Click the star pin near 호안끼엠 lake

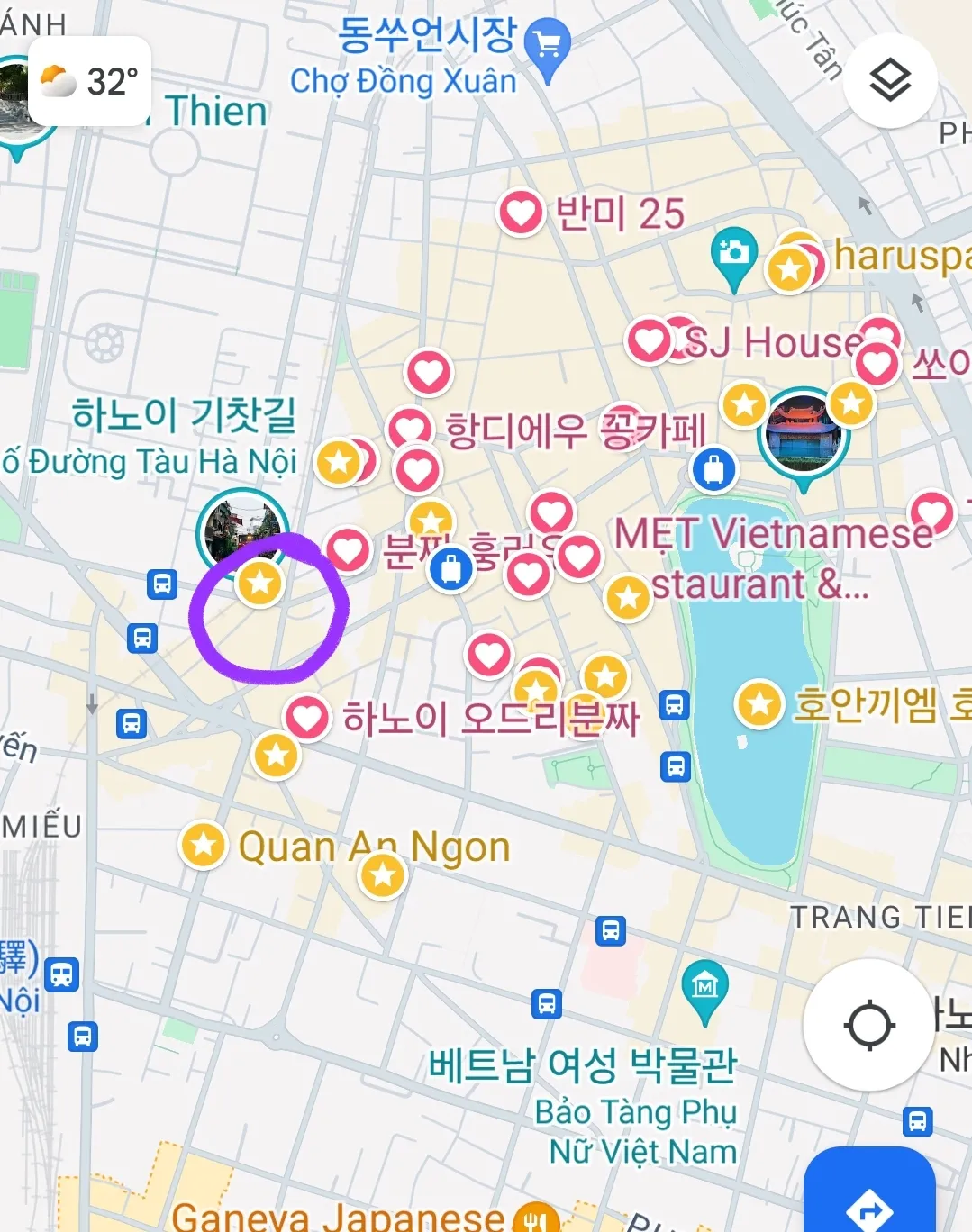click(x=758, y=705)
